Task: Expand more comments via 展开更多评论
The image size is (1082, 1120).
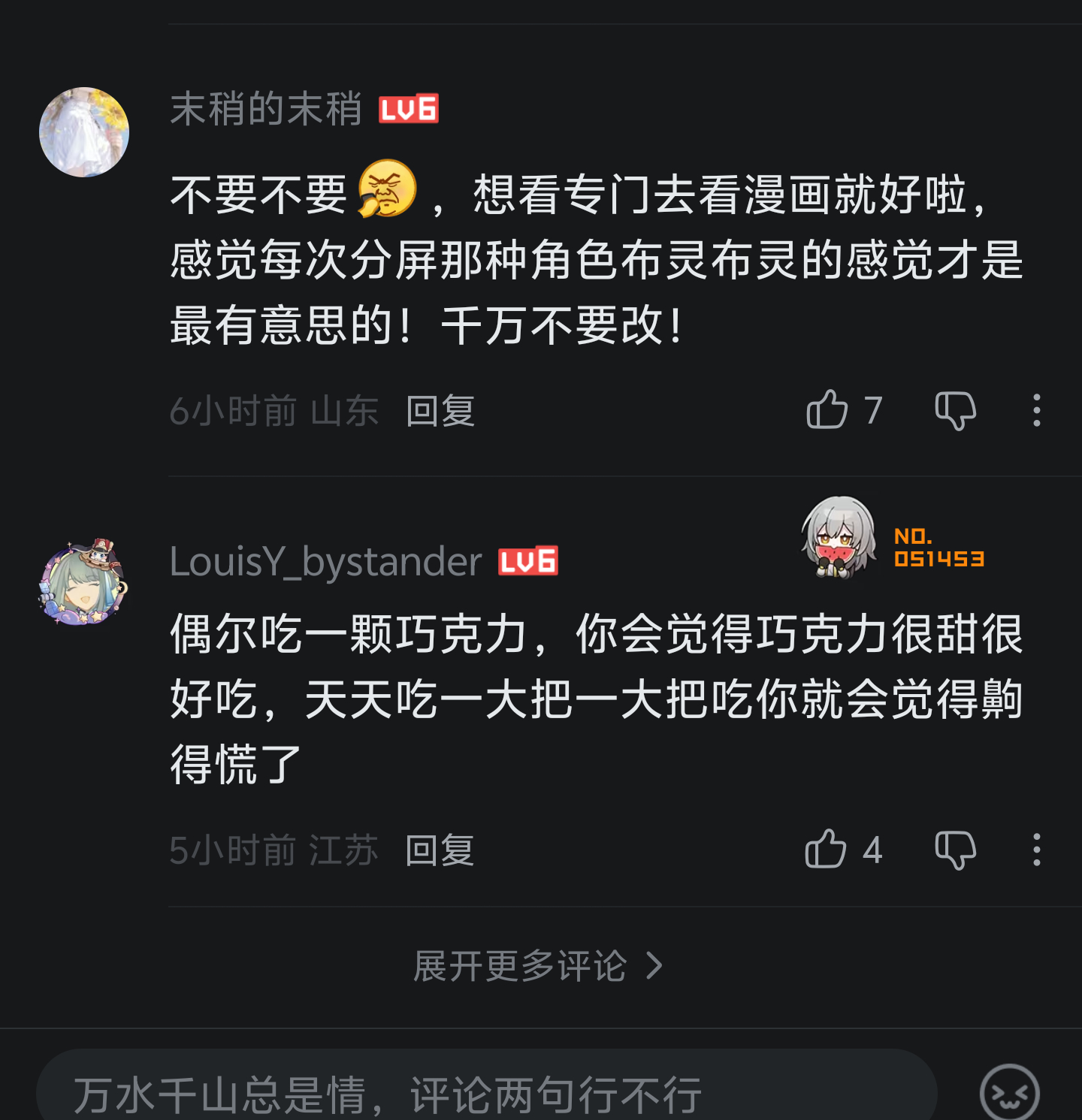Action: coord(538,966)
